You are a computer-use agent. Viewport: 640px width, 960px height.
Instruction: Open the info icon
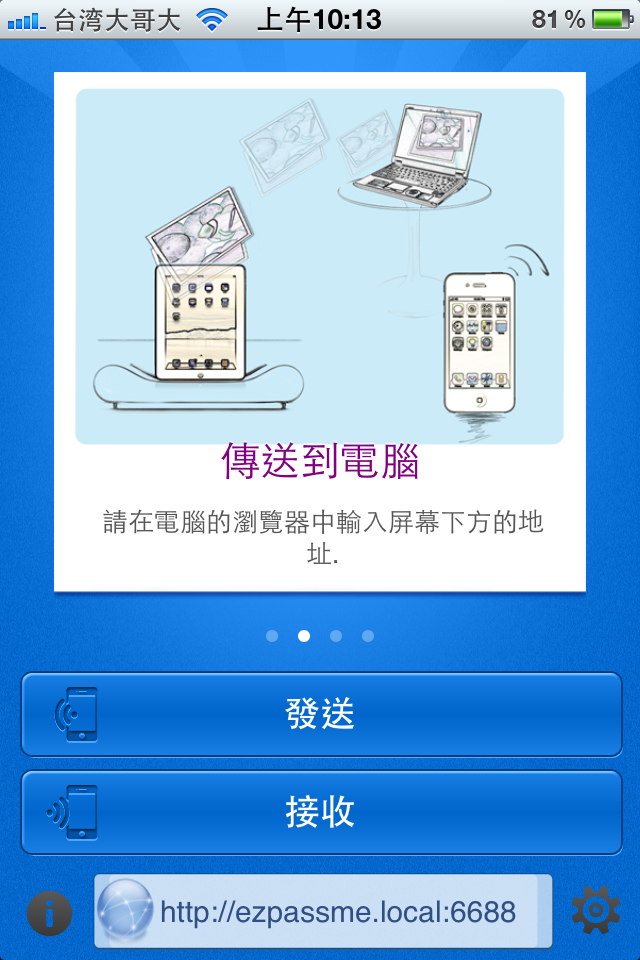coord(49,911)
